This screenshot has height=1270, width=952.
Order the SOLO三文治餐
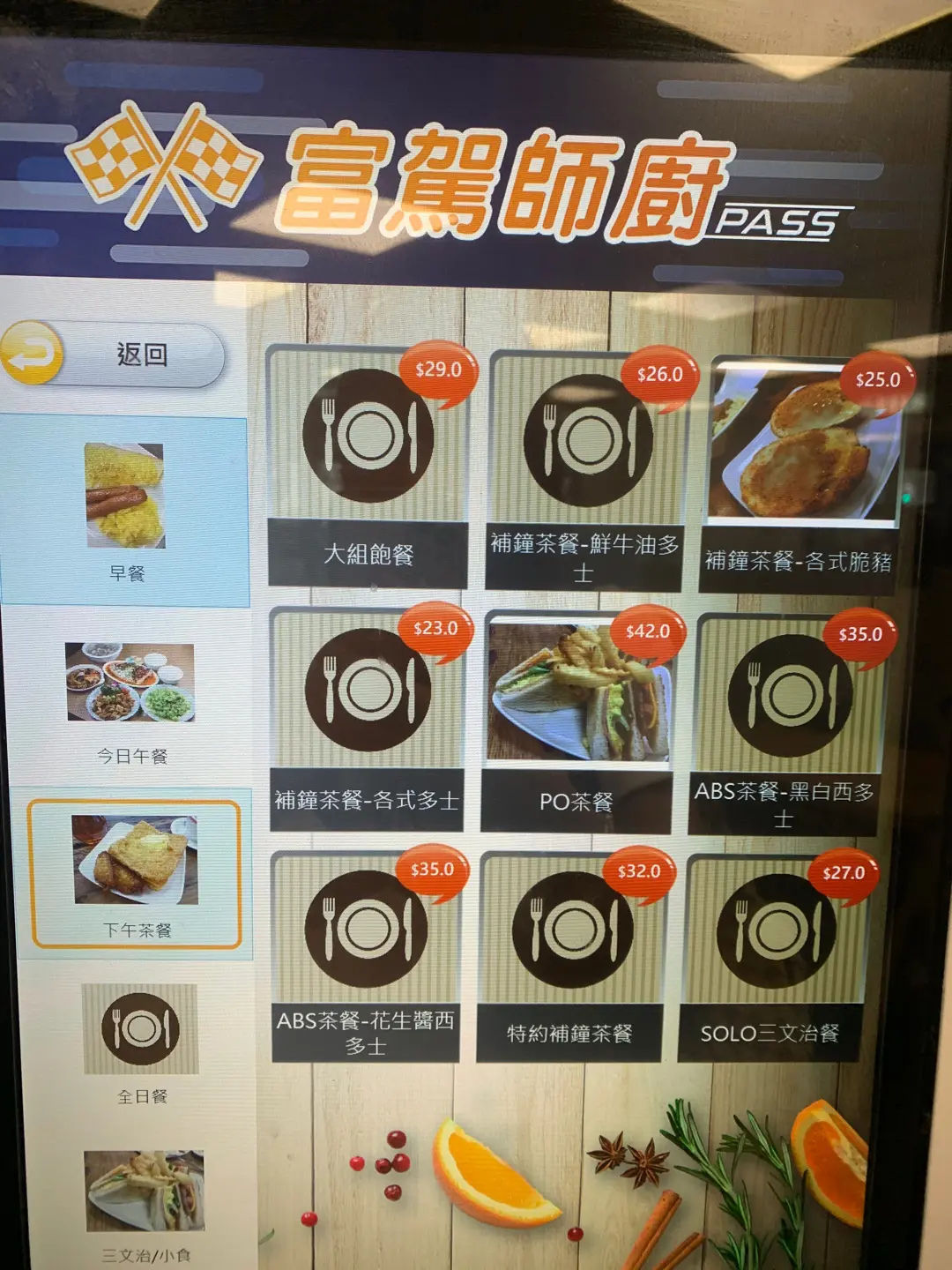pos(771,958)
